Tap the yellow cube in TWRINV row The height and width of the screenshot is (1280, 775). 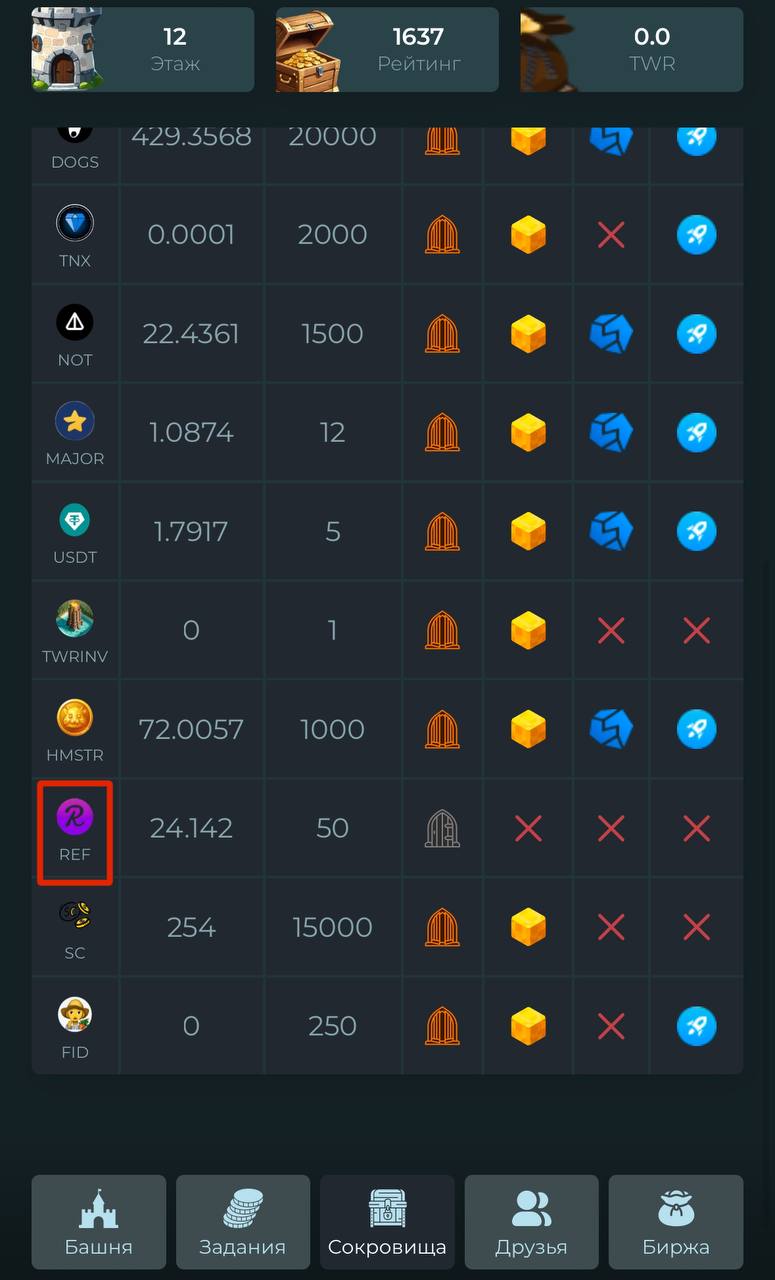coord(528,630)
